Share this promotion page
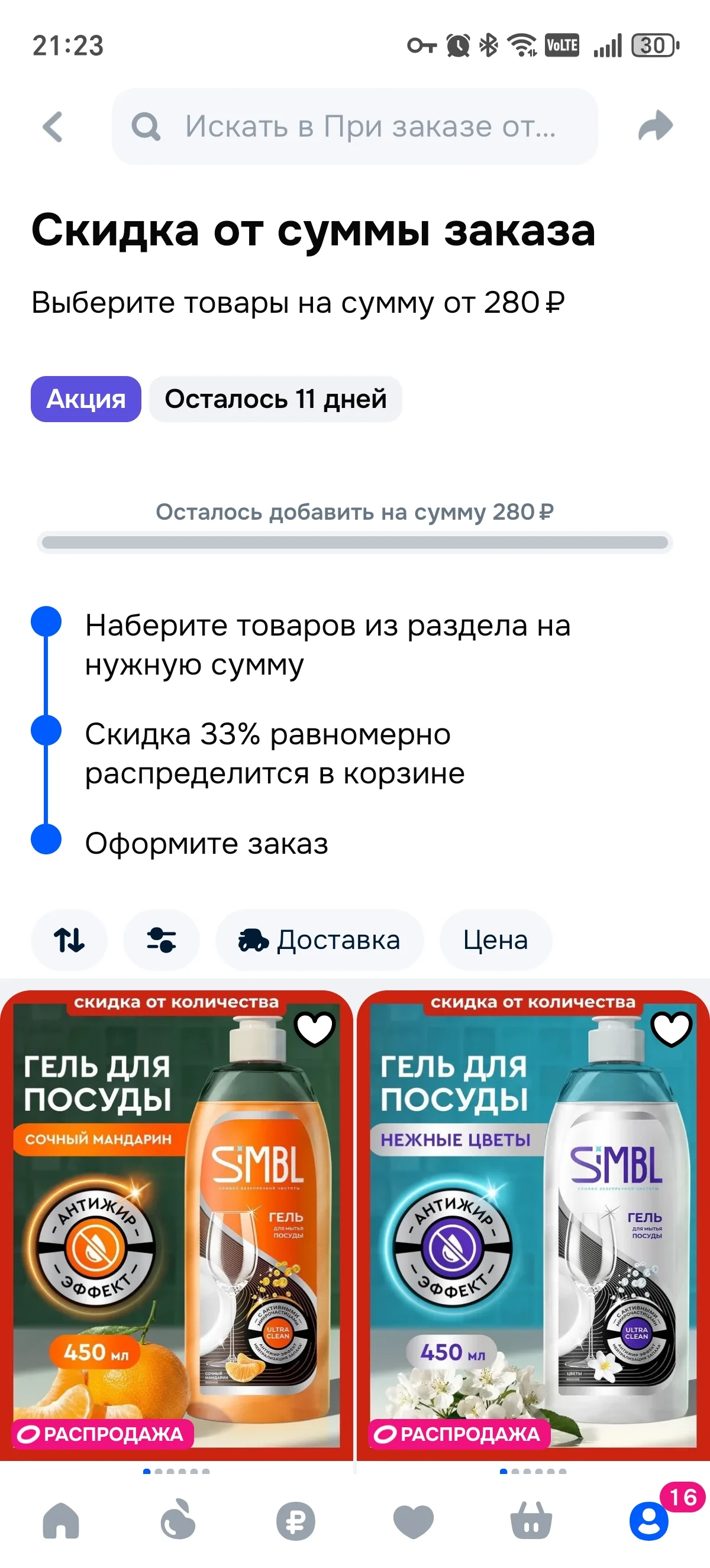Screen dimensions: 710x1568 (655, 126)
